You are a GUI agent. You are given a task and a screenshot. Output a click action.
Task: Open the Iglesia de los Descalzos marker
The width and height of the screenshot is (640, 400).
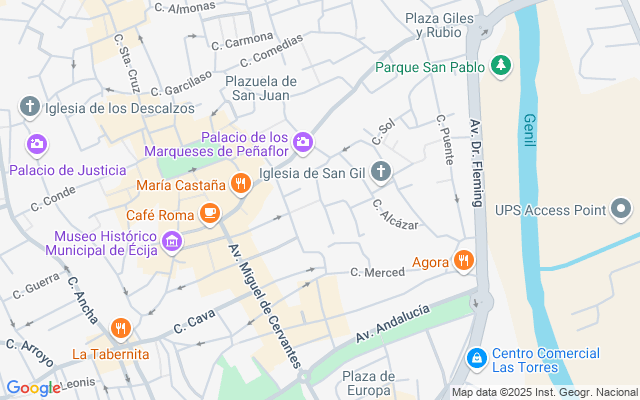coord(30,107)
